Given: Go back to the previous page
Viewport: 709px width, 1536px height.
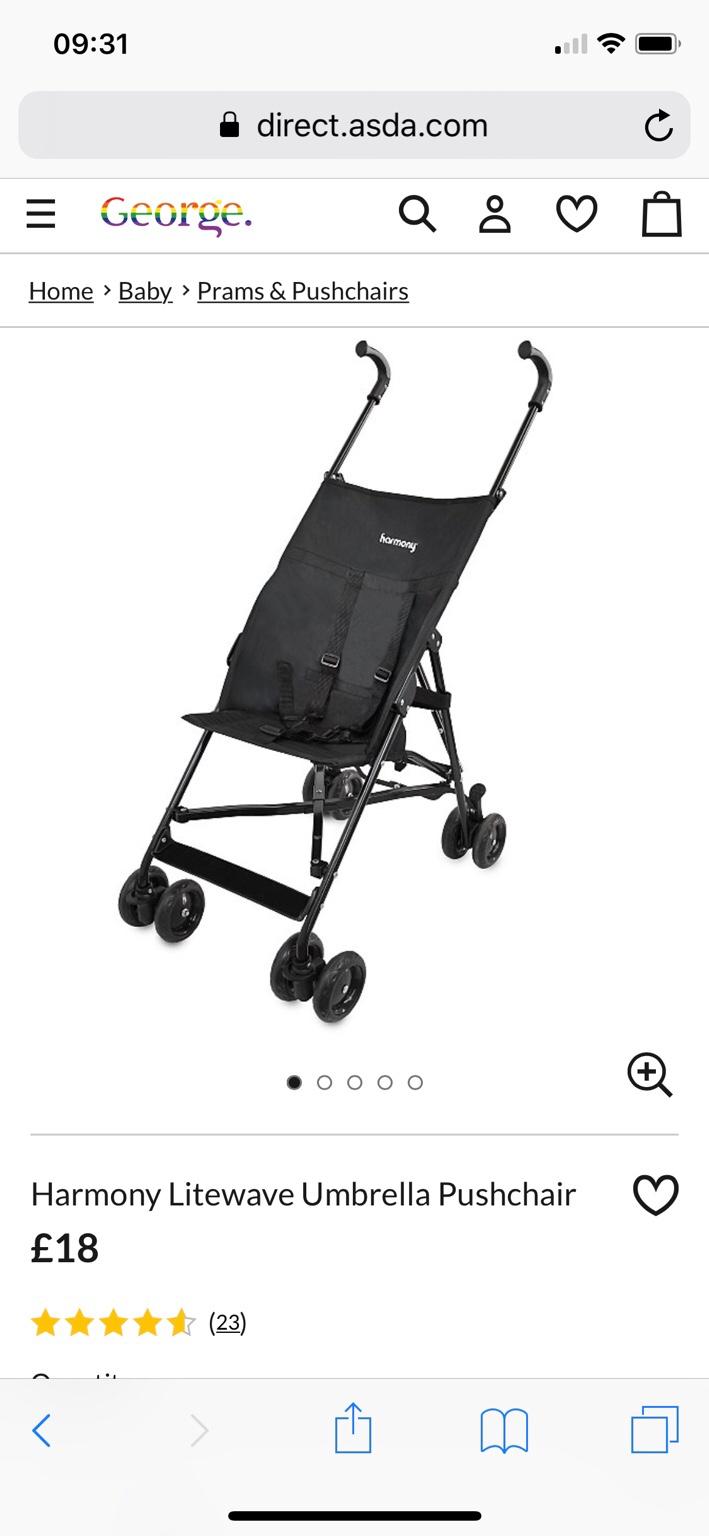Looking at the screenshot, I should (x=42, y=1431).
